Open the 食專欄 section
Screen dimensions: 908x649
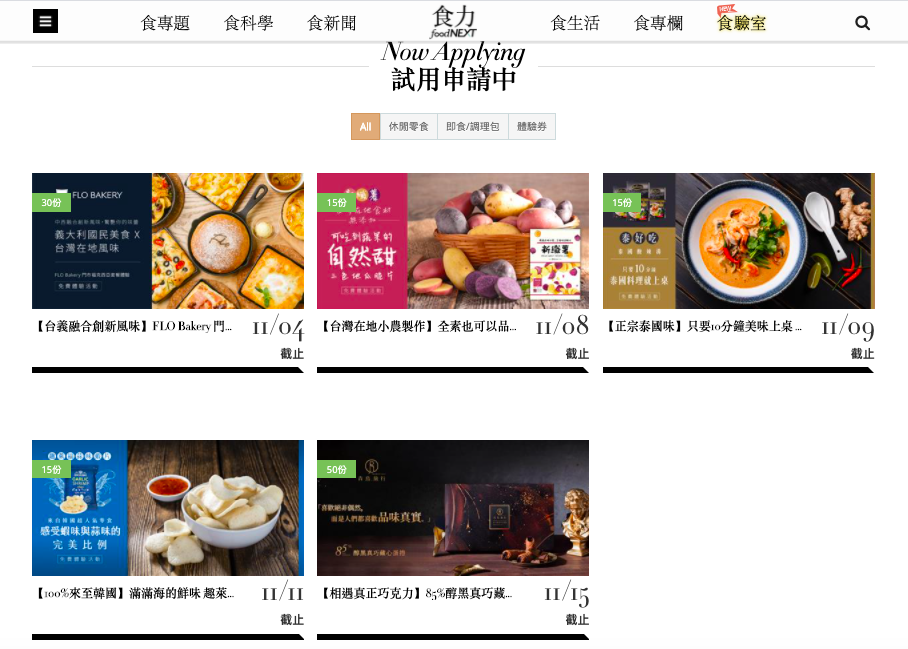click(x=658, y=23)
